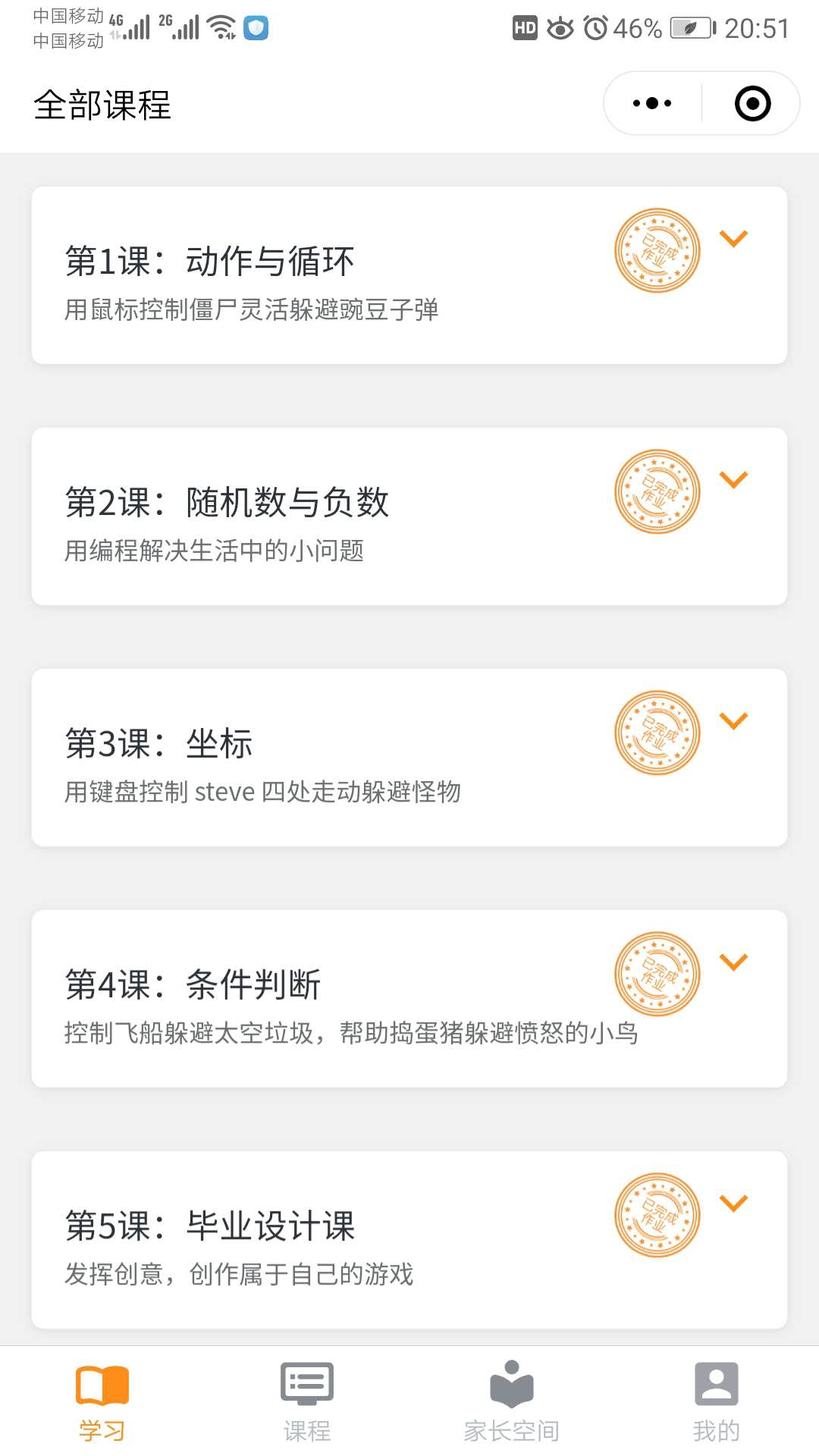Open the 我的 tab

pyautogui.click(x=717, y=1402)
